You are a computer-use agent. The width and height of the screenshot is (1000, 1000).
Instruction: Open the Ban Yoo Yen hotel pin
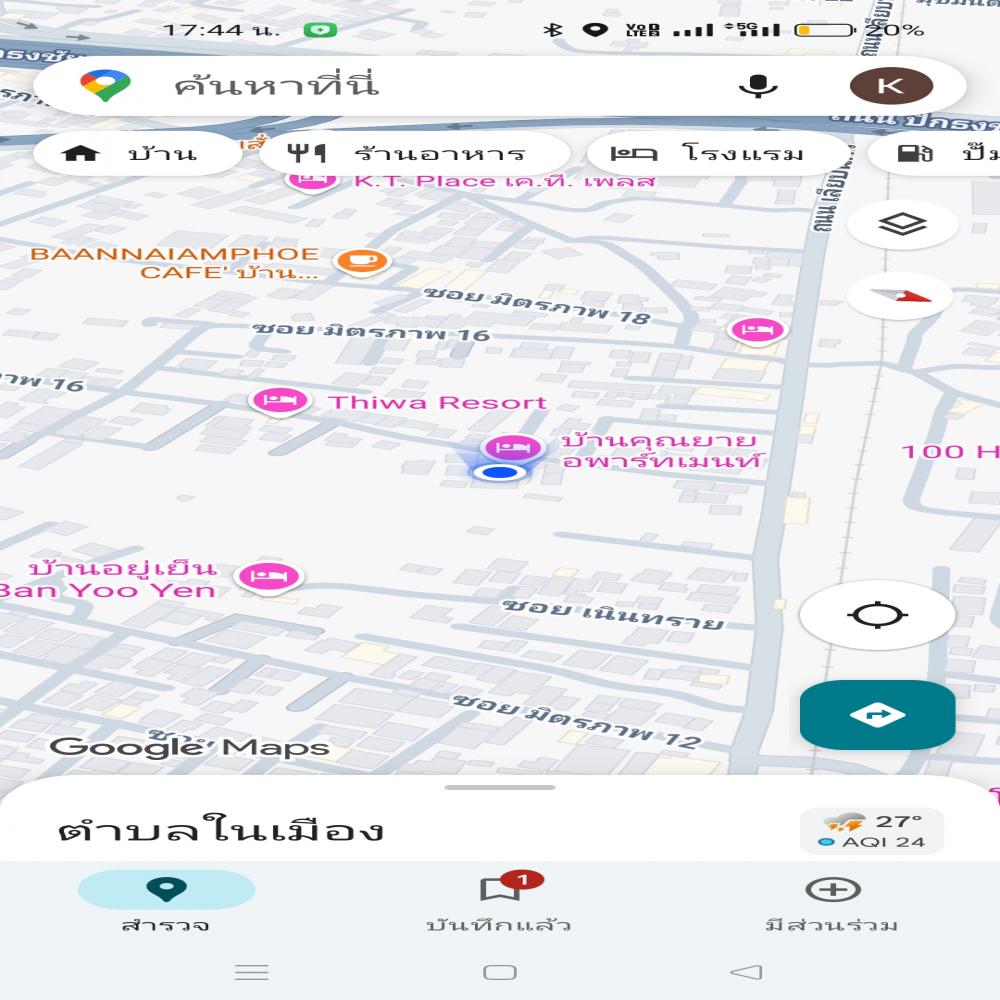(x=269, y=576)
